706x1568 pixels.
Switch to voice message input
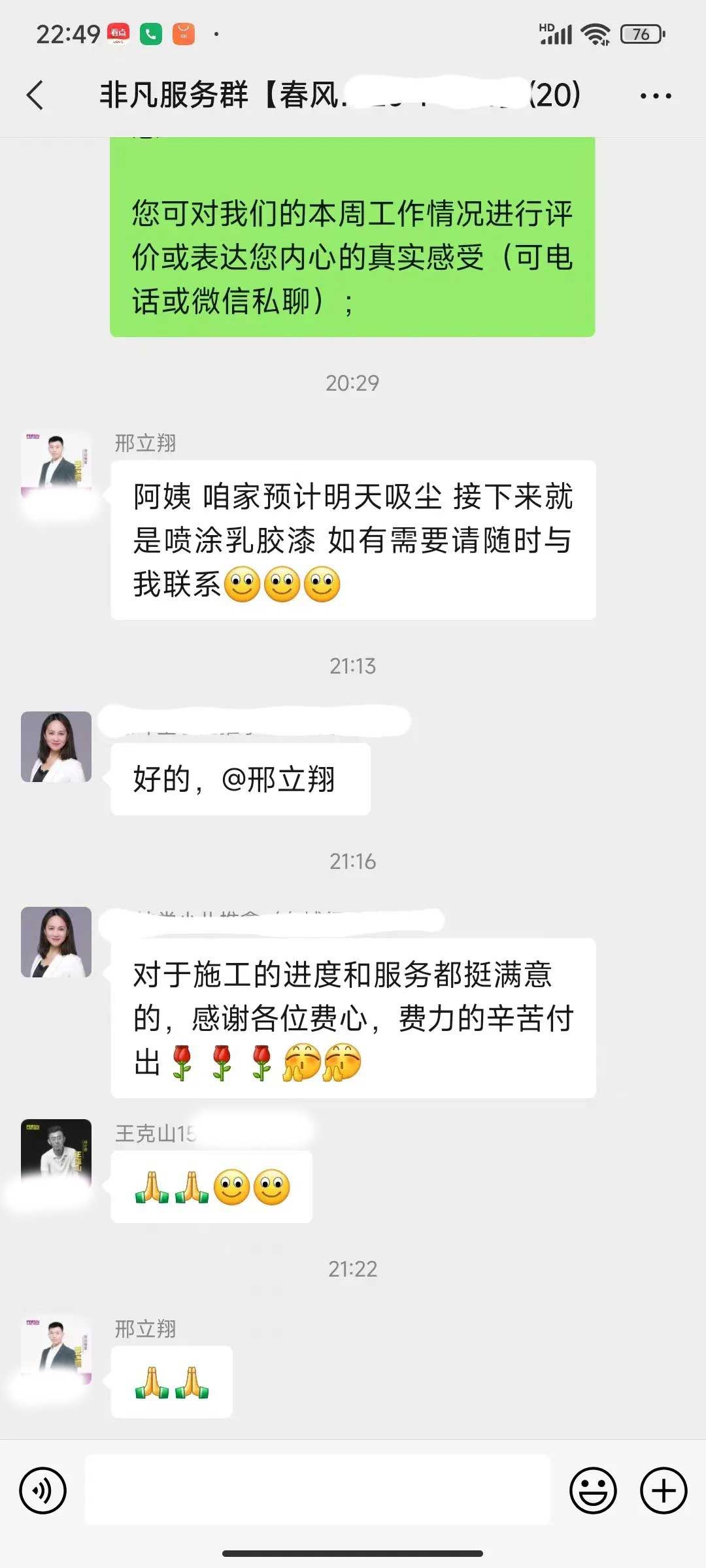(43, 1491)
